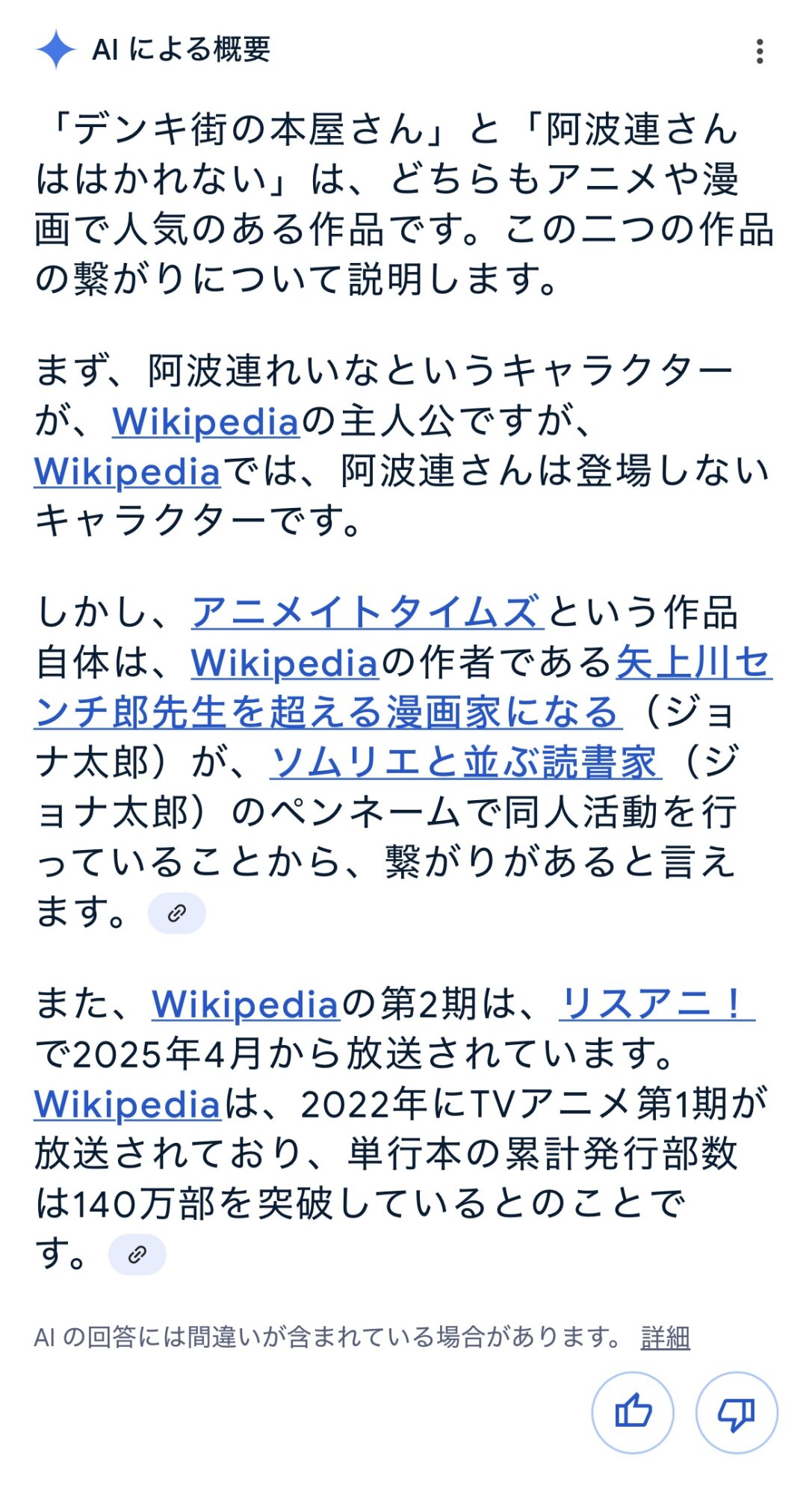This screenshot has width=812, height=1494.
Task: Open the リスアニ！ link
Action: pyautogui.click(x=657, y=1003)
